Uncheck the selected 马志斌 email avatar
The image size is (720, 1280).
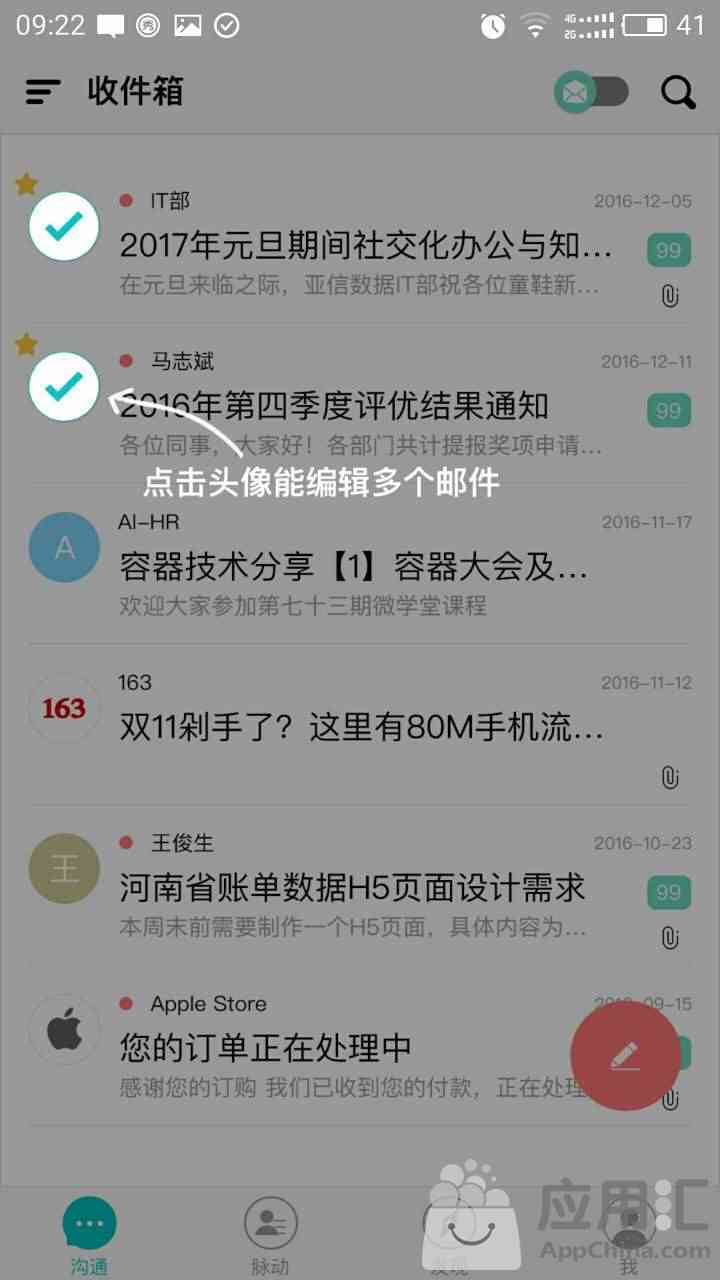pyautogui.click(x=64, y=385)
